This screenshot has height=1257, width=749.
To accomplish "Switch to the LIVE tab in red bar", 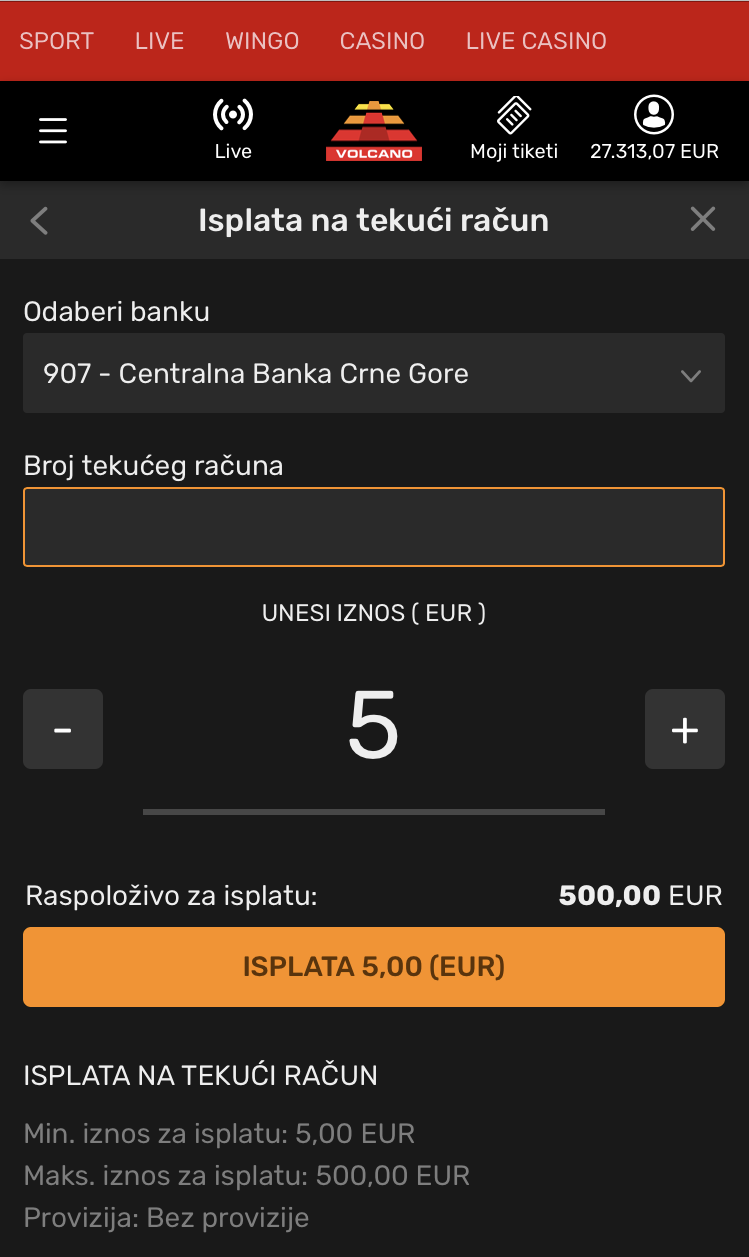I will tap(160, 41).
